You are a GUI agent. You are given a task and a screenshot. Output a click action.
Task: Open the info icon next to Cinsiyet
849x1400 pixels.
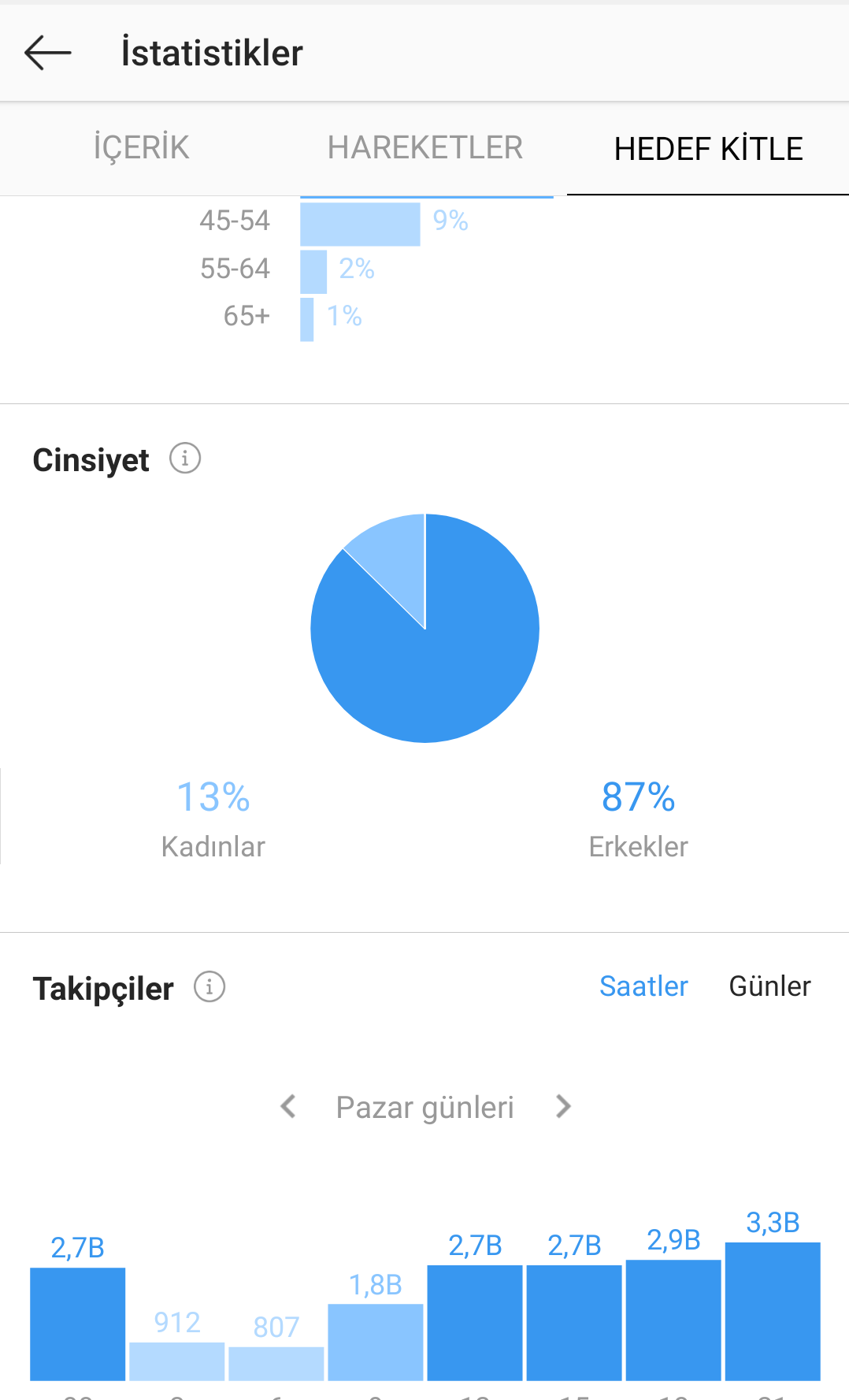185,458
